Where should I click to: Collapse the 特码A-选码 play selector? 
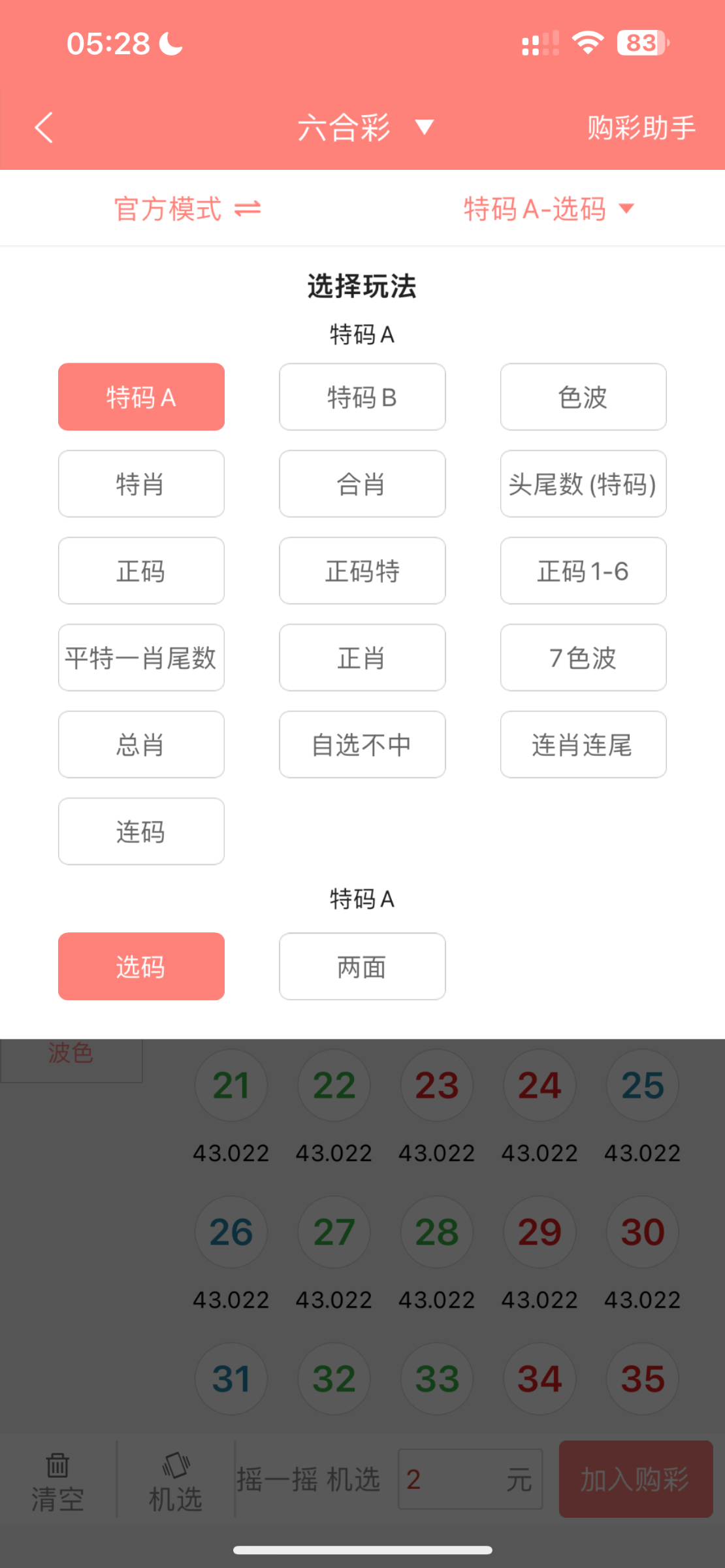point(548,209)
